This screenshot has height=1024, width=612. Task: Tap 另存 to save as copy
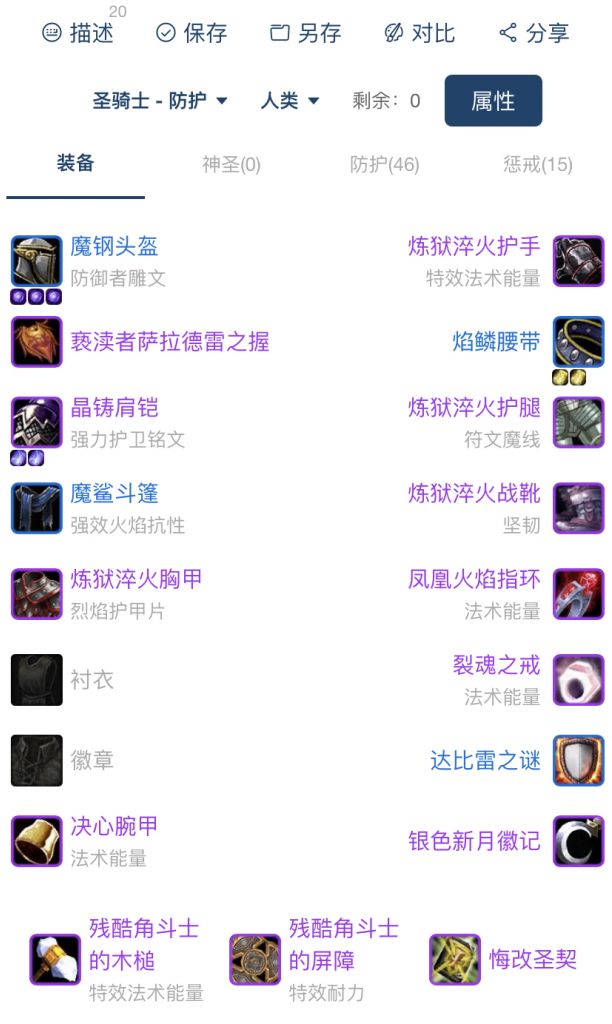point(306,33)
